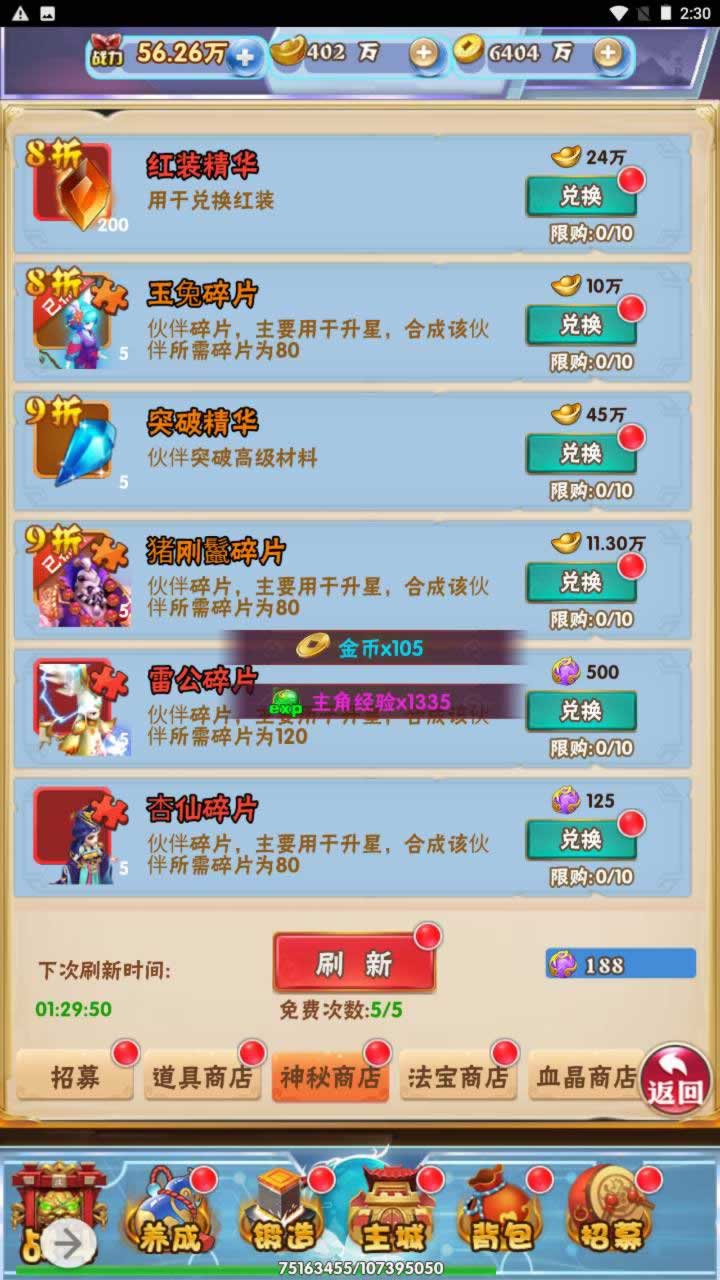This screenshot has height=1280, width=720.
Task: Exchange for 突破精华
Action: tap(581, 453)
